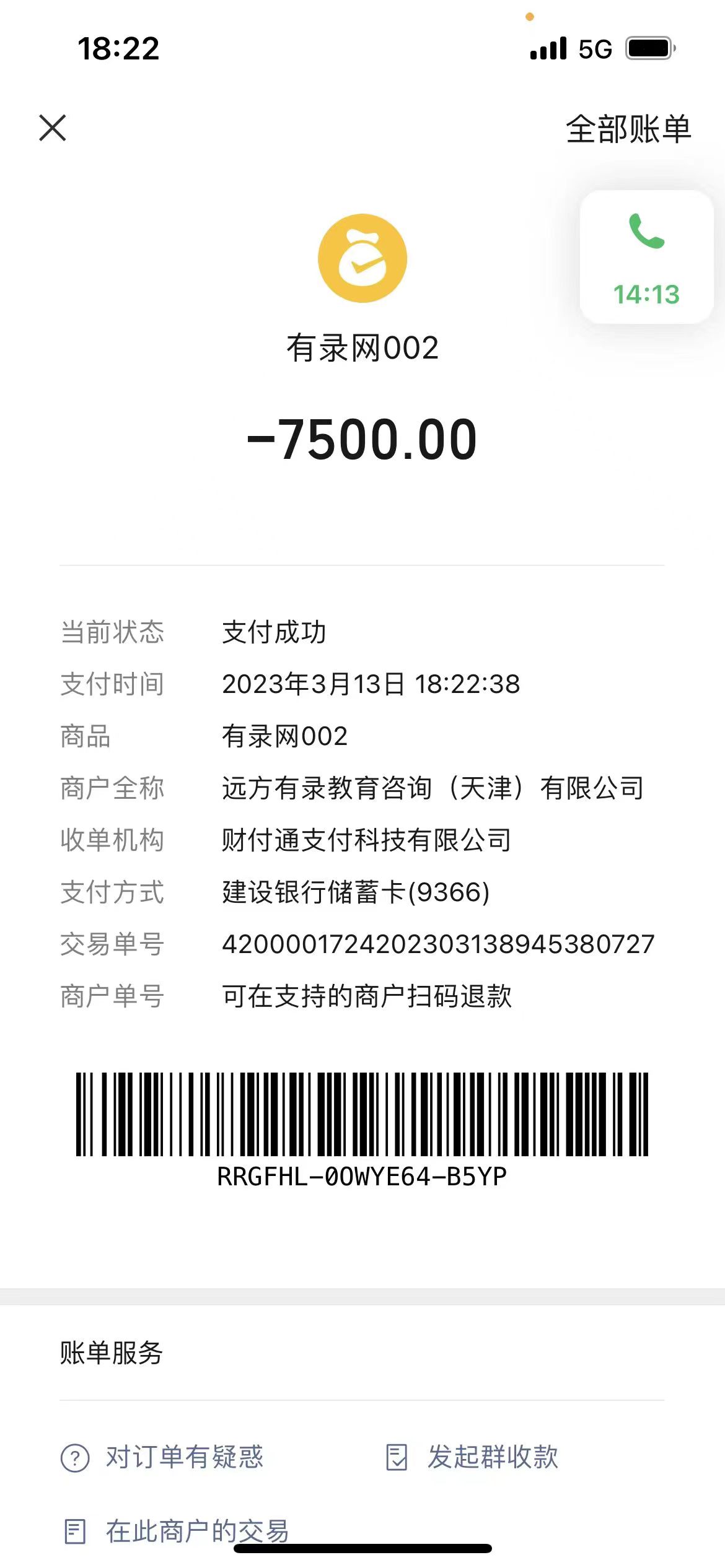This screenshot has width=725, height=1568.
Task: Return to the ongoing call bubble
Action: click(646, 257)
